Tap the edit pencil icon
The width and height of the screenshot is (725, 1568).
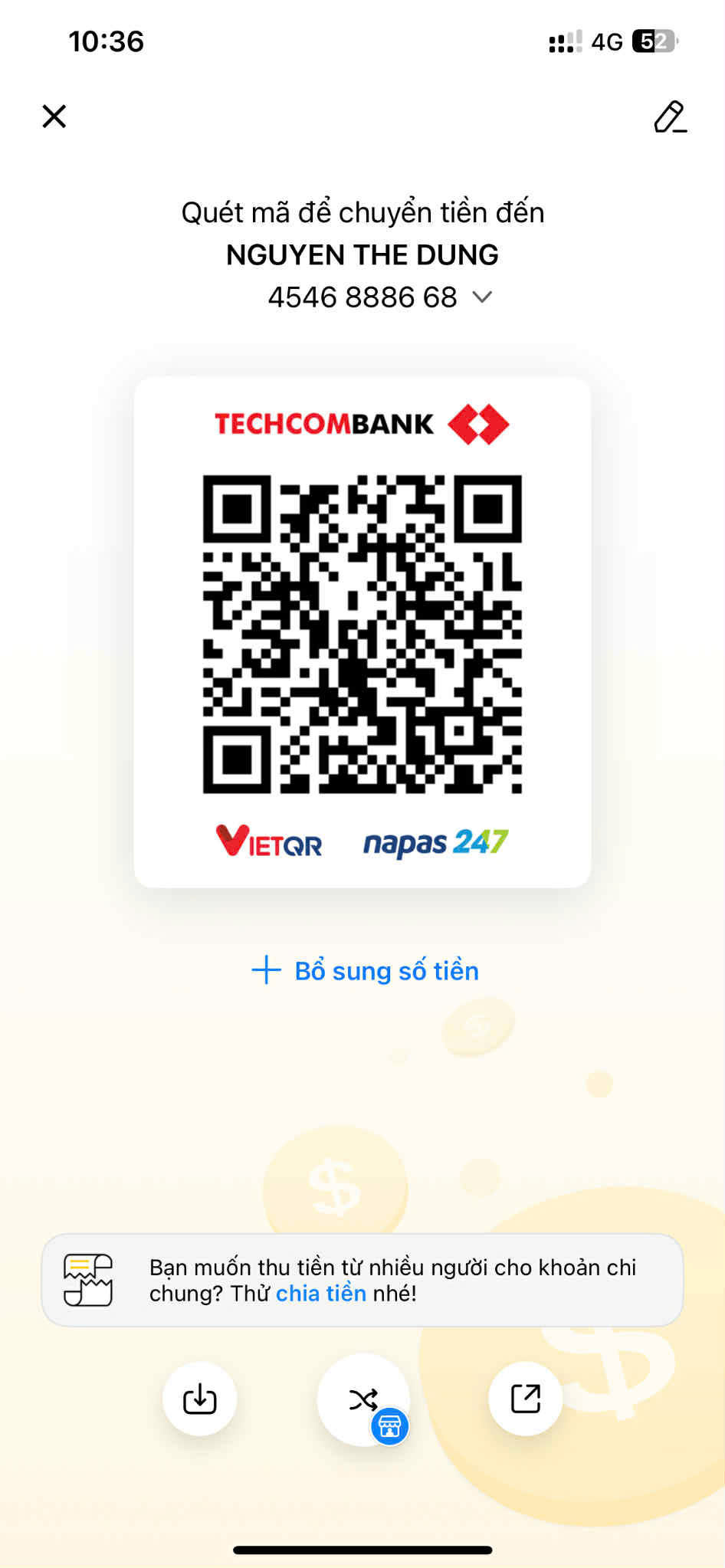coord(670,116)
